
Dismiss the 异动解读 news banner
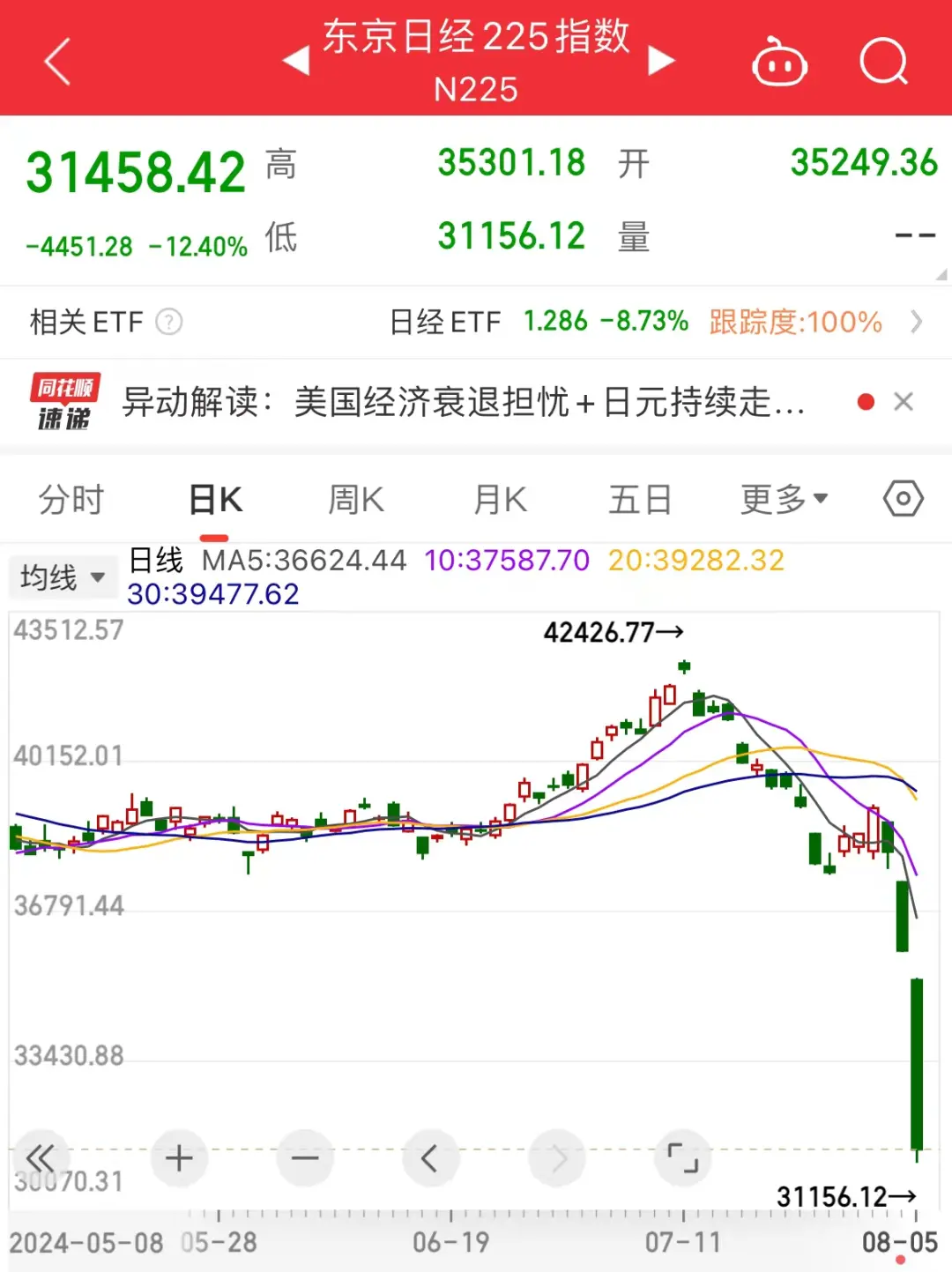click(x=904, y=402)
